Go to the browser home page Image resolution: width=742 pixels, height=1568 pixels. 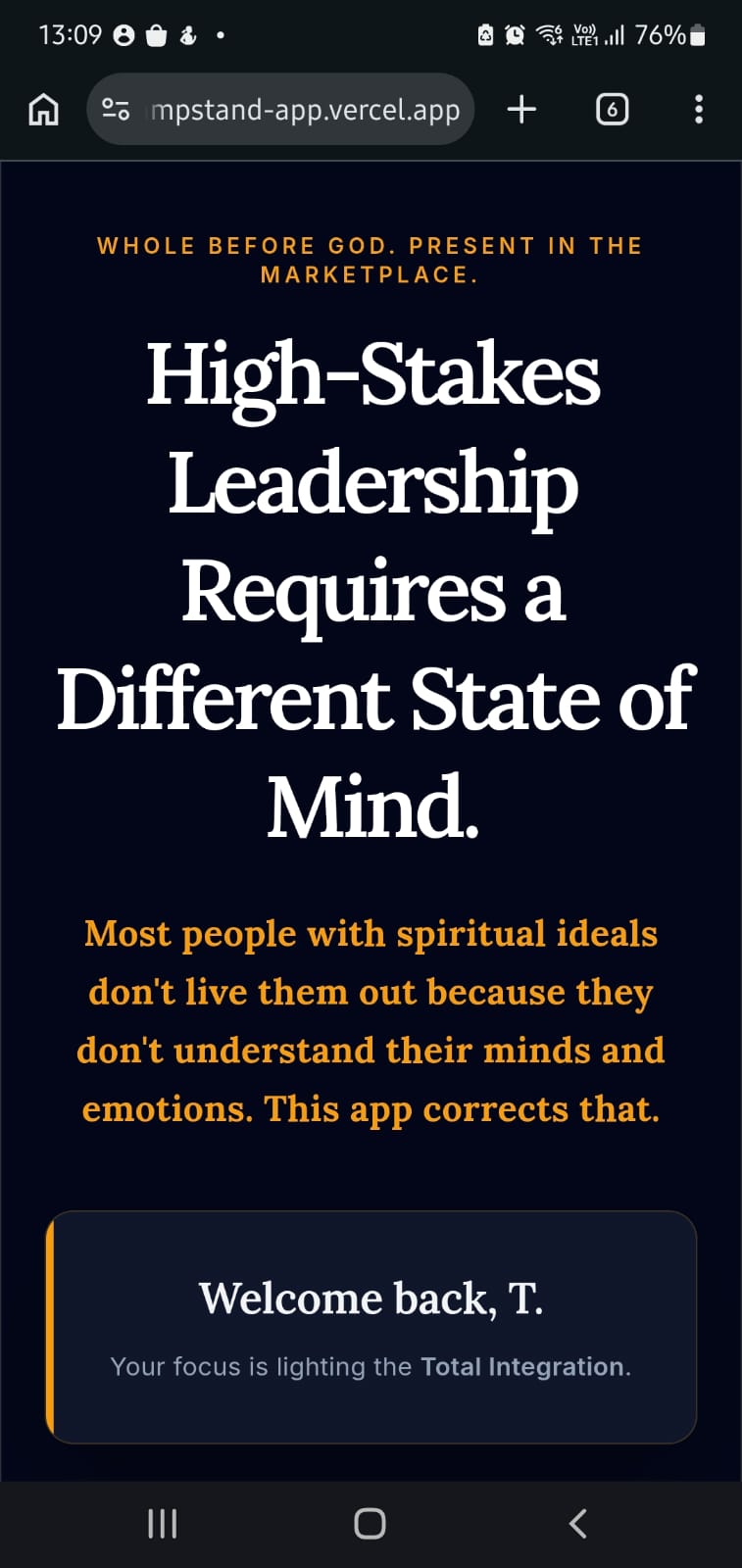(43, 110)
